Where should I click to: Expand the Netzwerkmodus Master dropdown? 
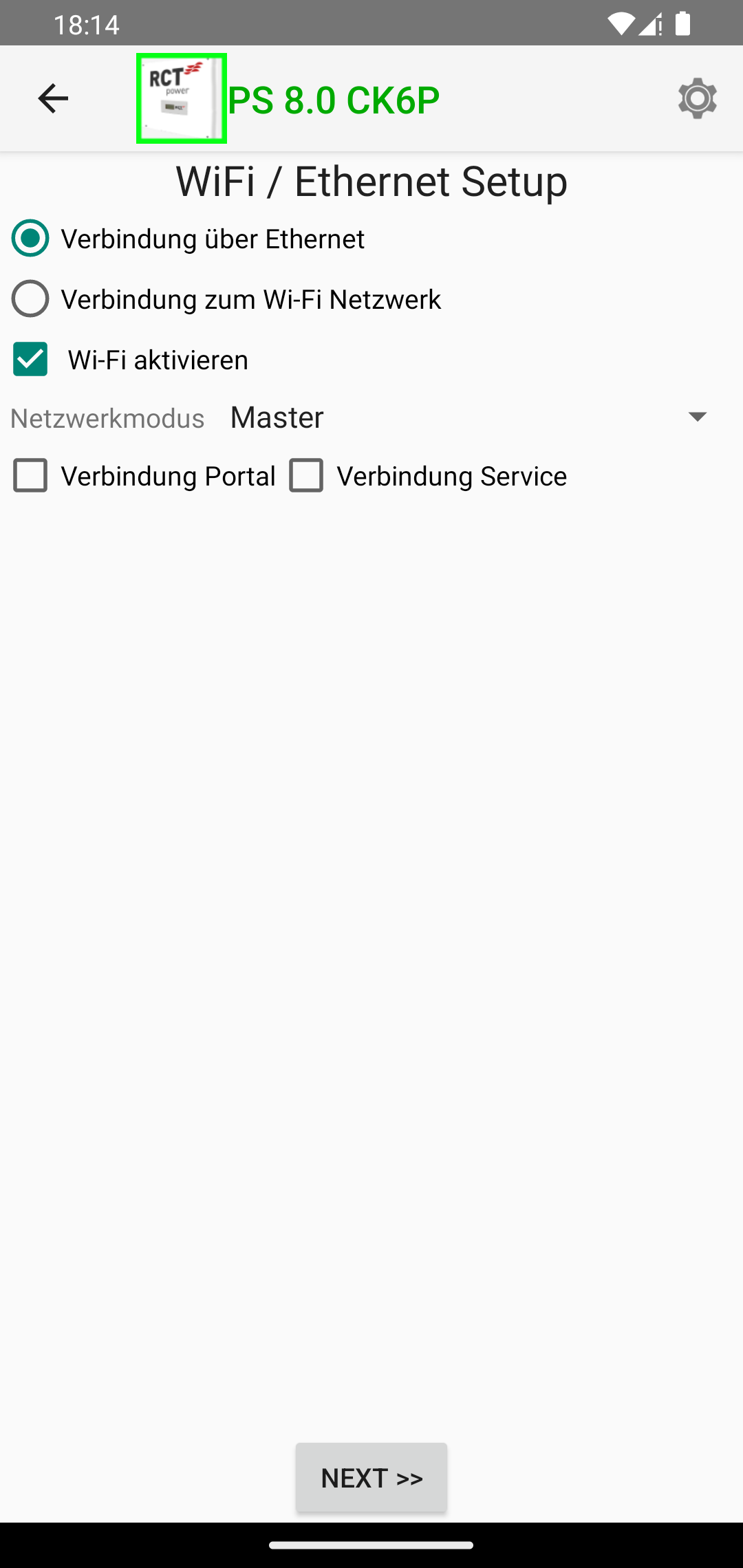pos(468,417)
